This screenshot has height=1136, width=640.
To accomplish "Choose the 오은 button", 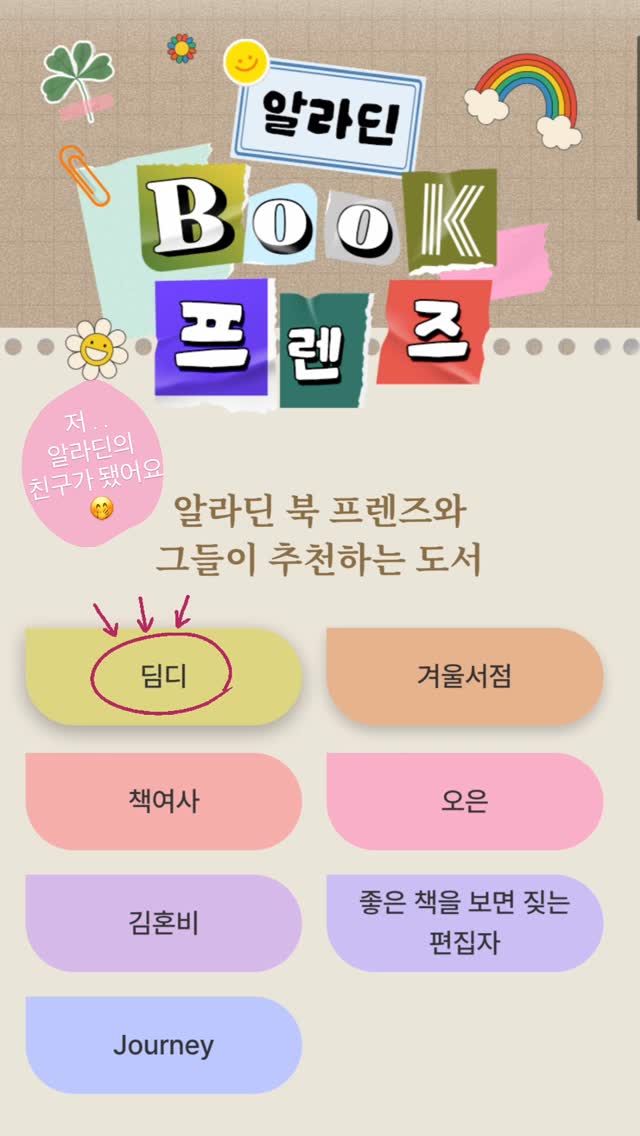I will [x=465, y=801].
